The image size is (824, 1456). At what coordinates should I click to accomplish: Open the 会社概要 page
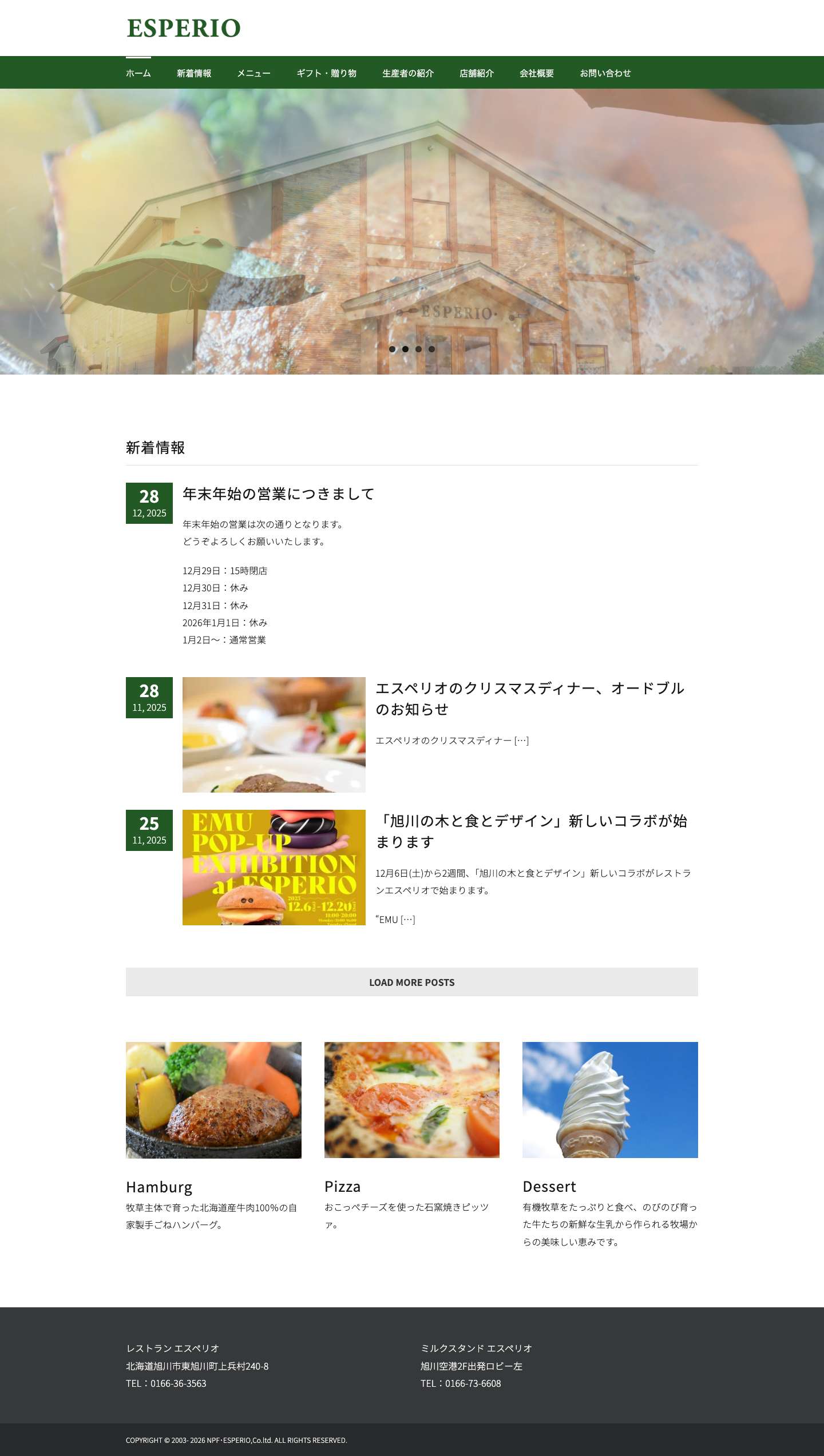pyautogui.click(x=536, y=73)
